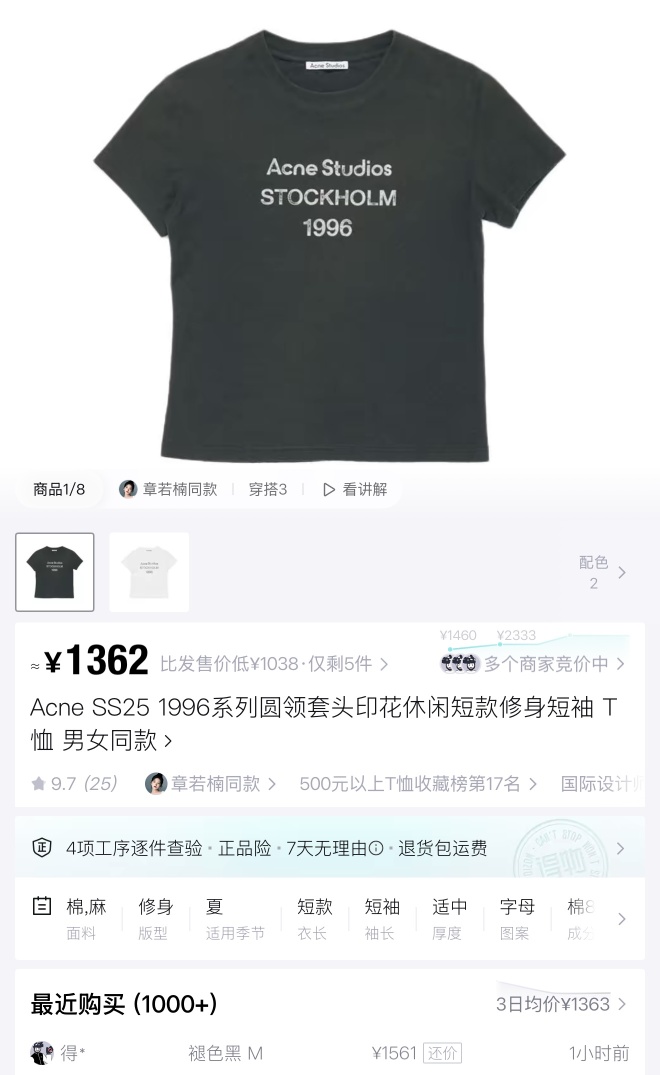Open the 章若楠同款 chip under product image
This screenshot has width=660, height=1075.
coord(168,489)
